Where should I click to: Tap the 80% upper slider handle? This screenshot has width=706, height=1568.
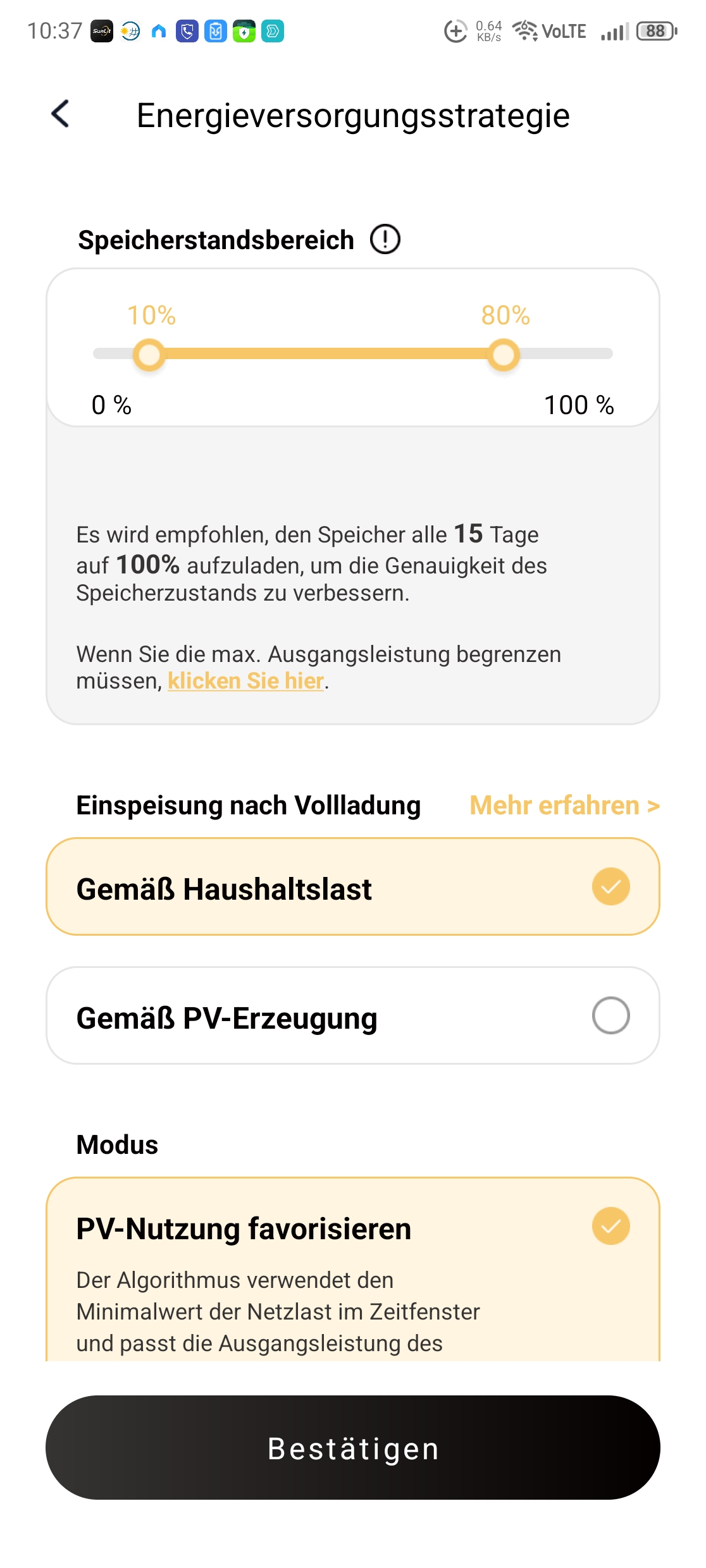click(x=504, y=355)
